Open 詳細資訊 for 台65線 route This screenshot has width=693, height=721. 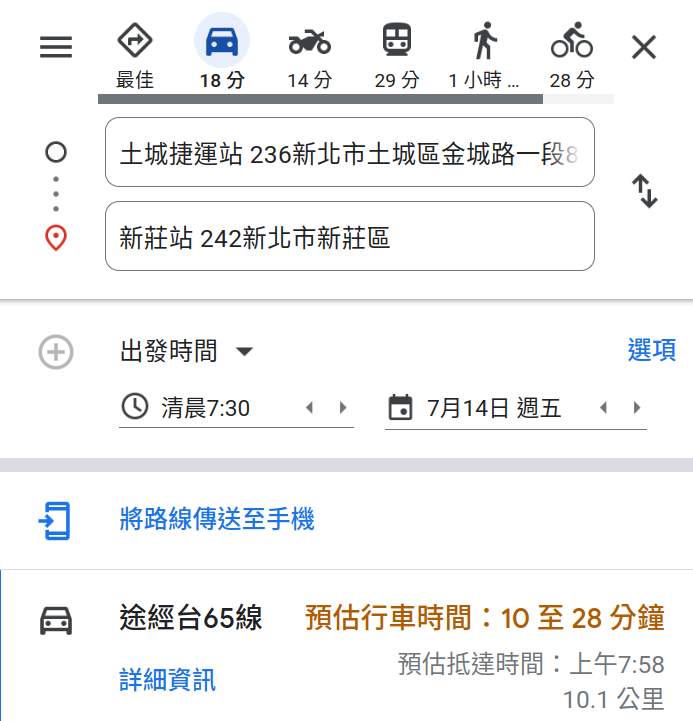click(167, 681)
